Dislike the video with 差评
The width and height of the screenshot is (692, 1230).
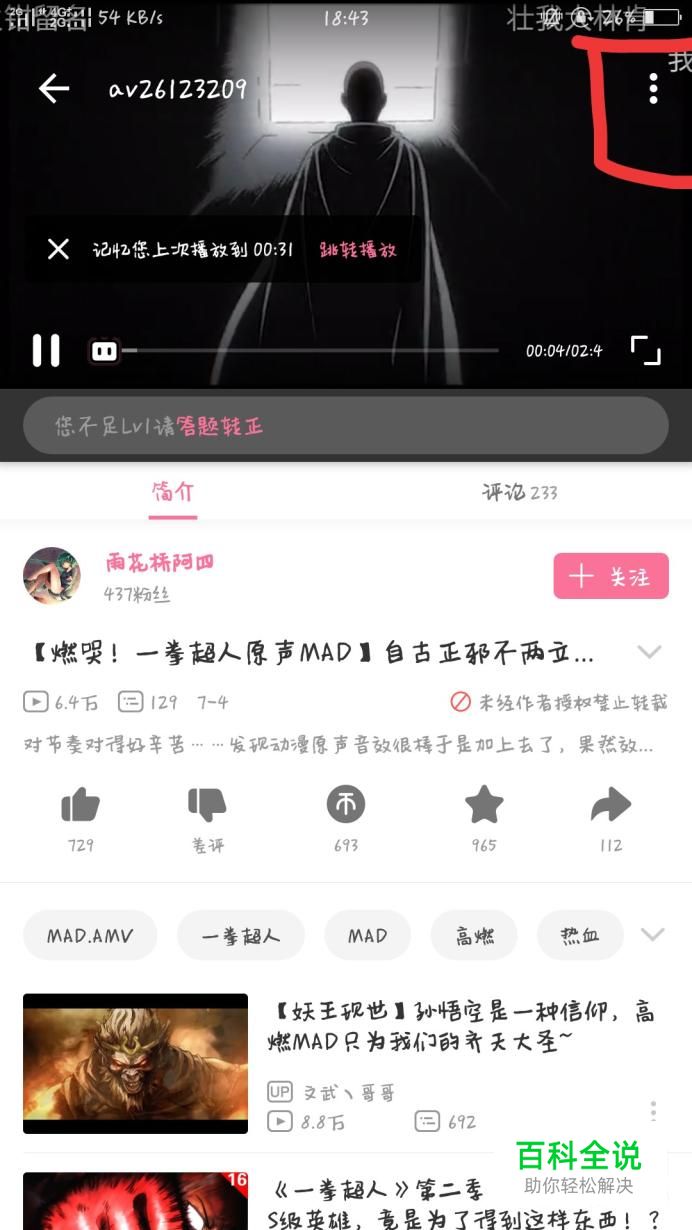pyautogui.click(x=208, y=805)
